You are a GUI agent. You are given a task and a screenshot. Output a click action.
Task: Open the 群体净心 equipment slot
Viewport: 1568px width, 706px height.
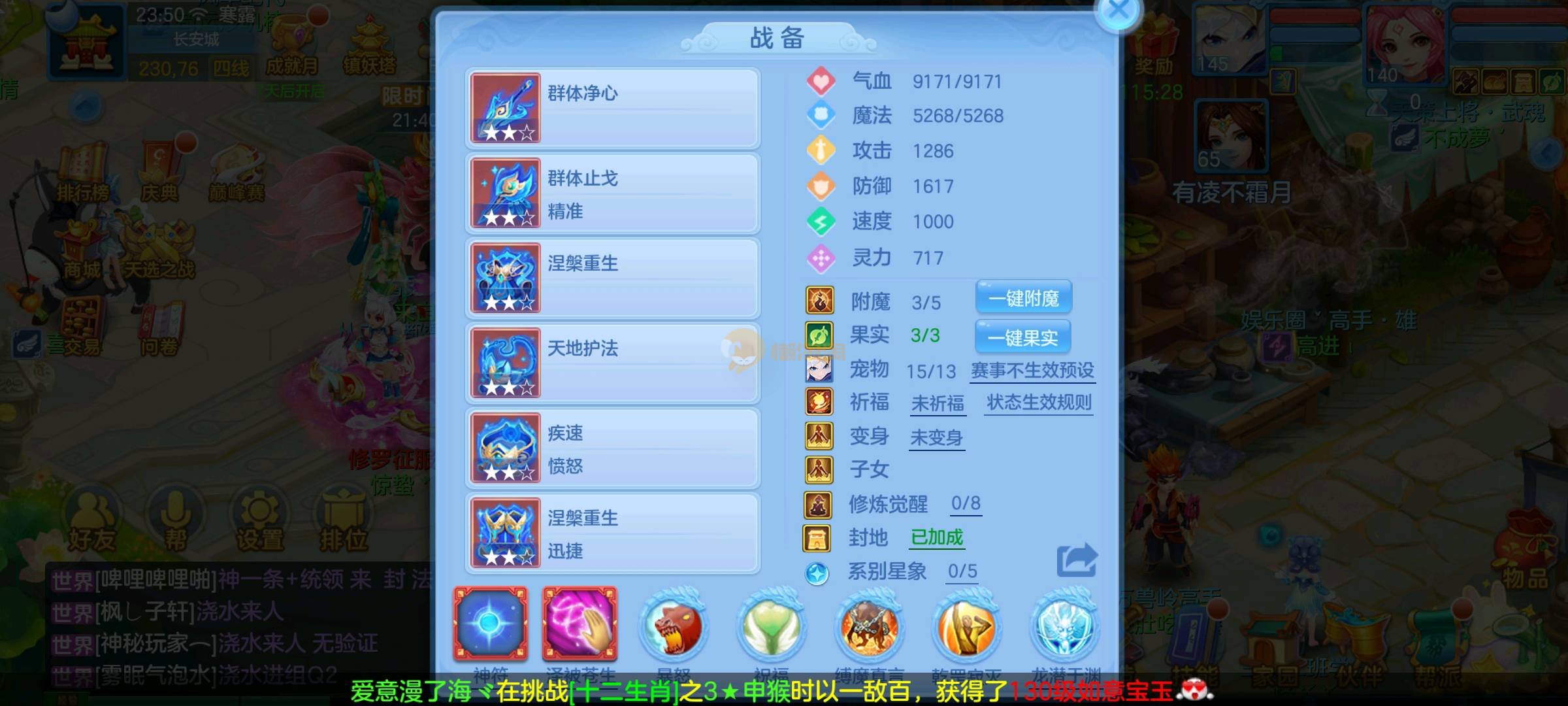click(613, 108)
